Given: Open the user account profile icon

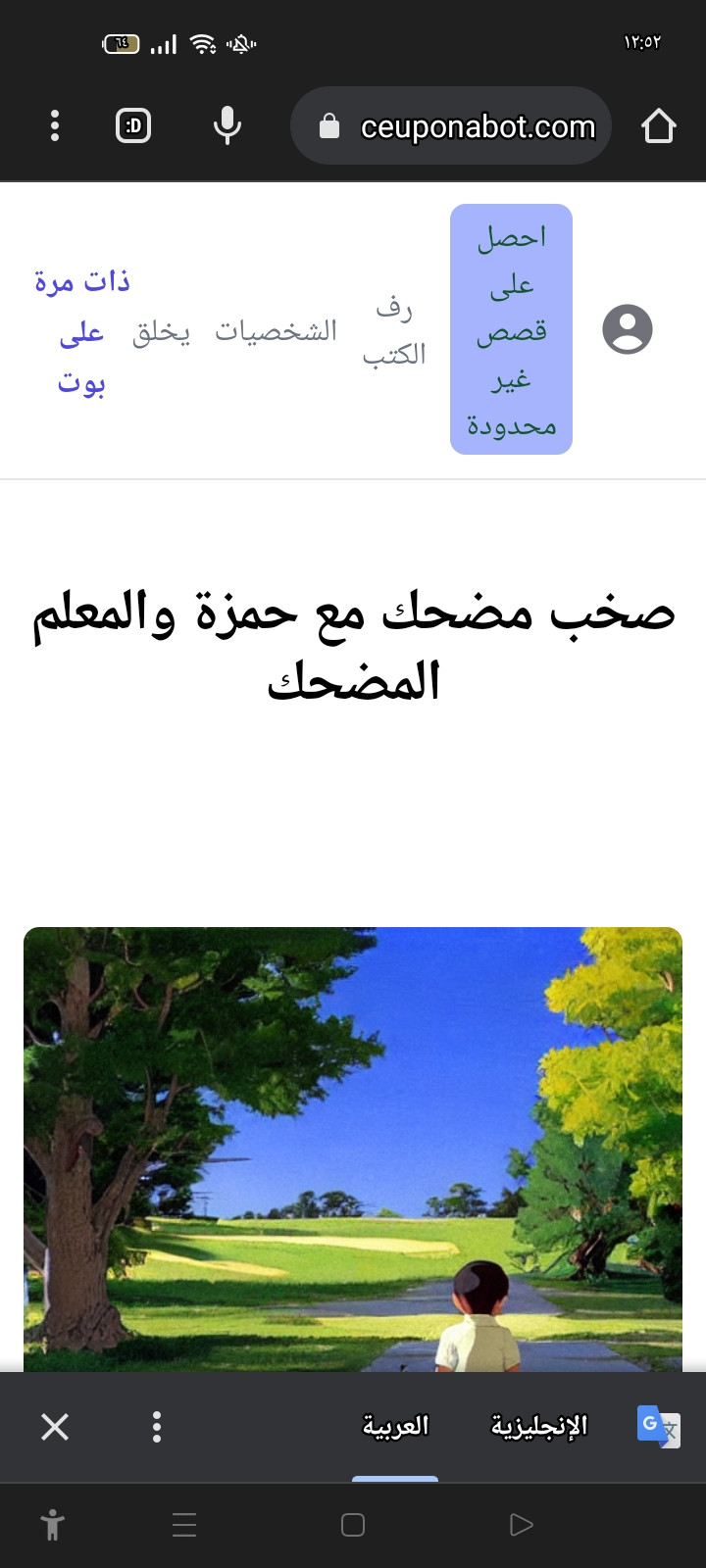Looking at the screenshot, I should click(628, 329).
